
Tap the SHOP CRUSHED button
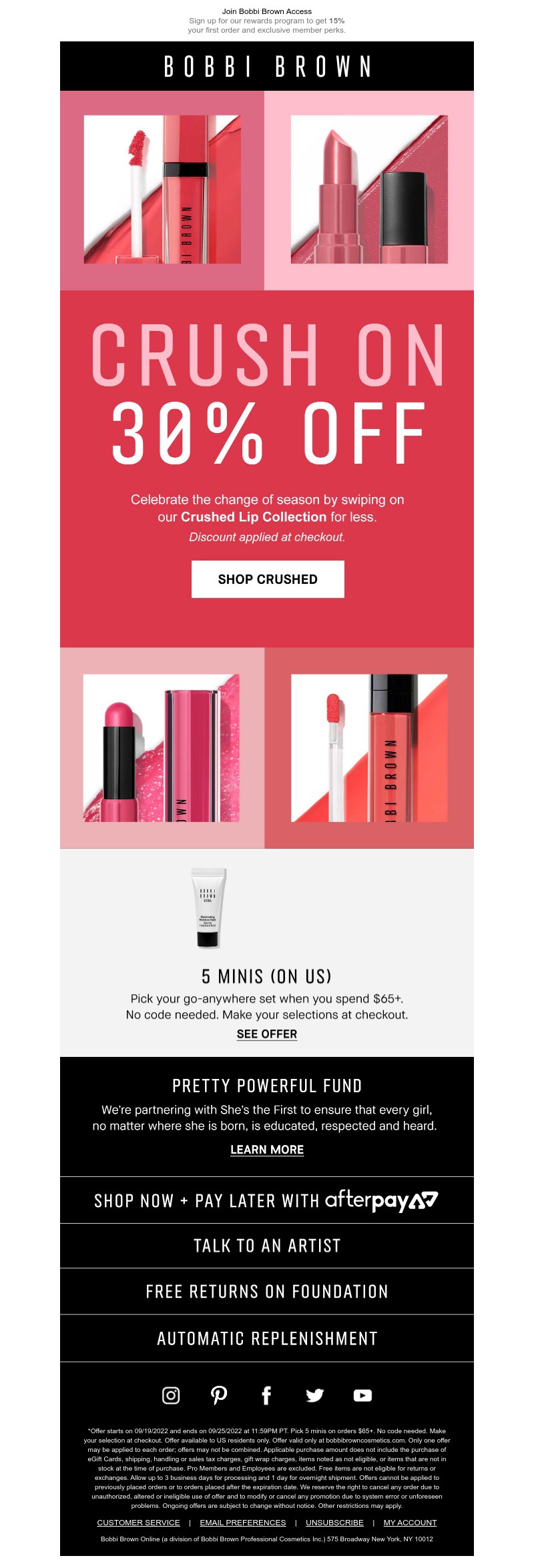click(x=268, y=578)
